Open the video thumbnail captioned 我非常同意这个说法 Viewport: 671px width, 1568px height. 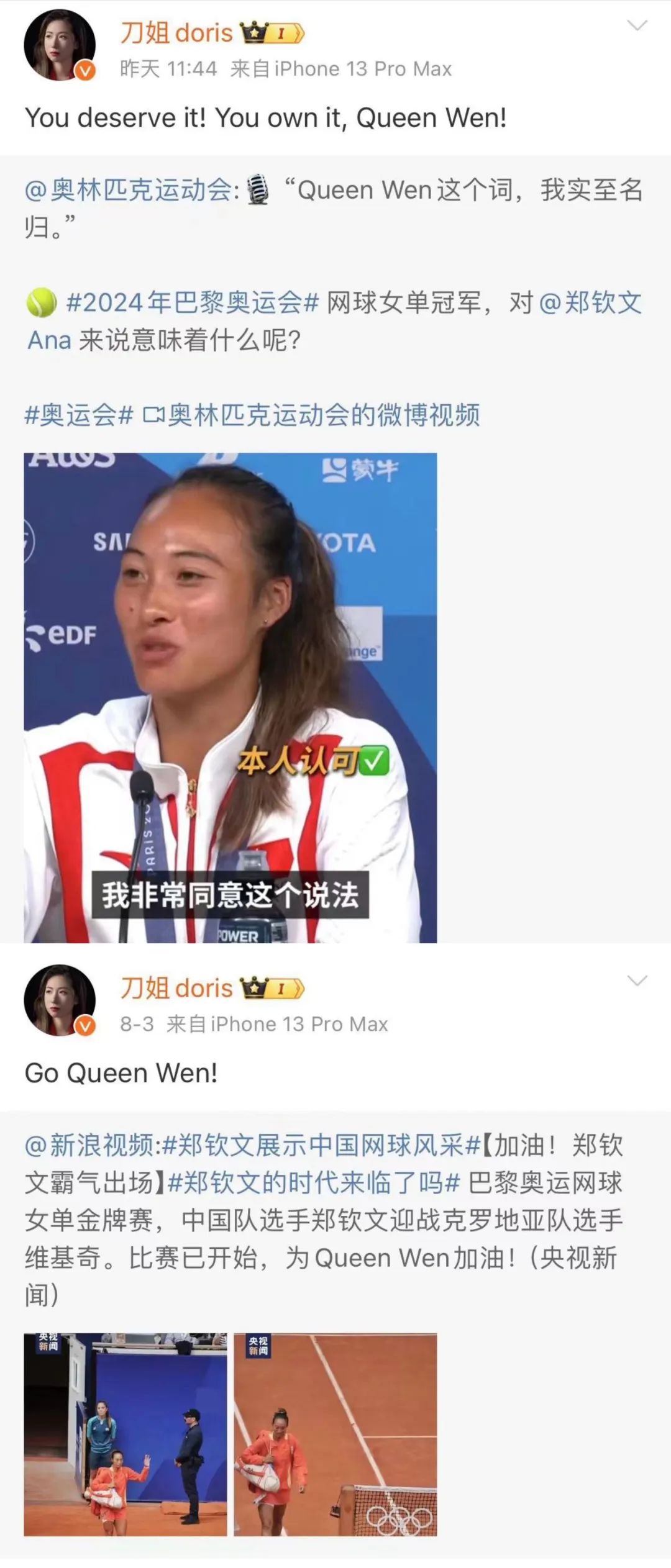click(231, 697)
